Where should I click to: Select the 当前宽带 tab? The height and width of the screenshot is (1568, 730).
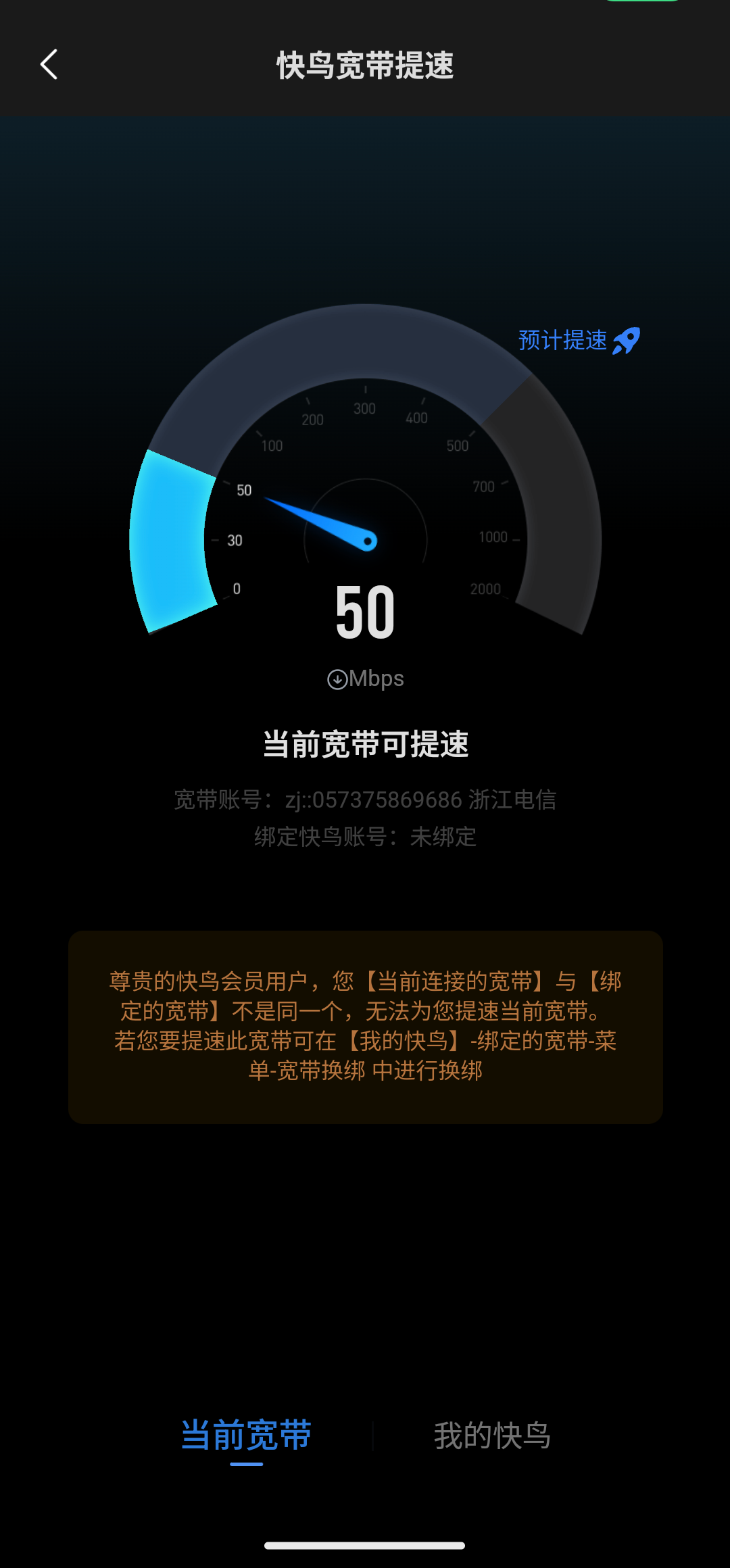coord(246,1435)
